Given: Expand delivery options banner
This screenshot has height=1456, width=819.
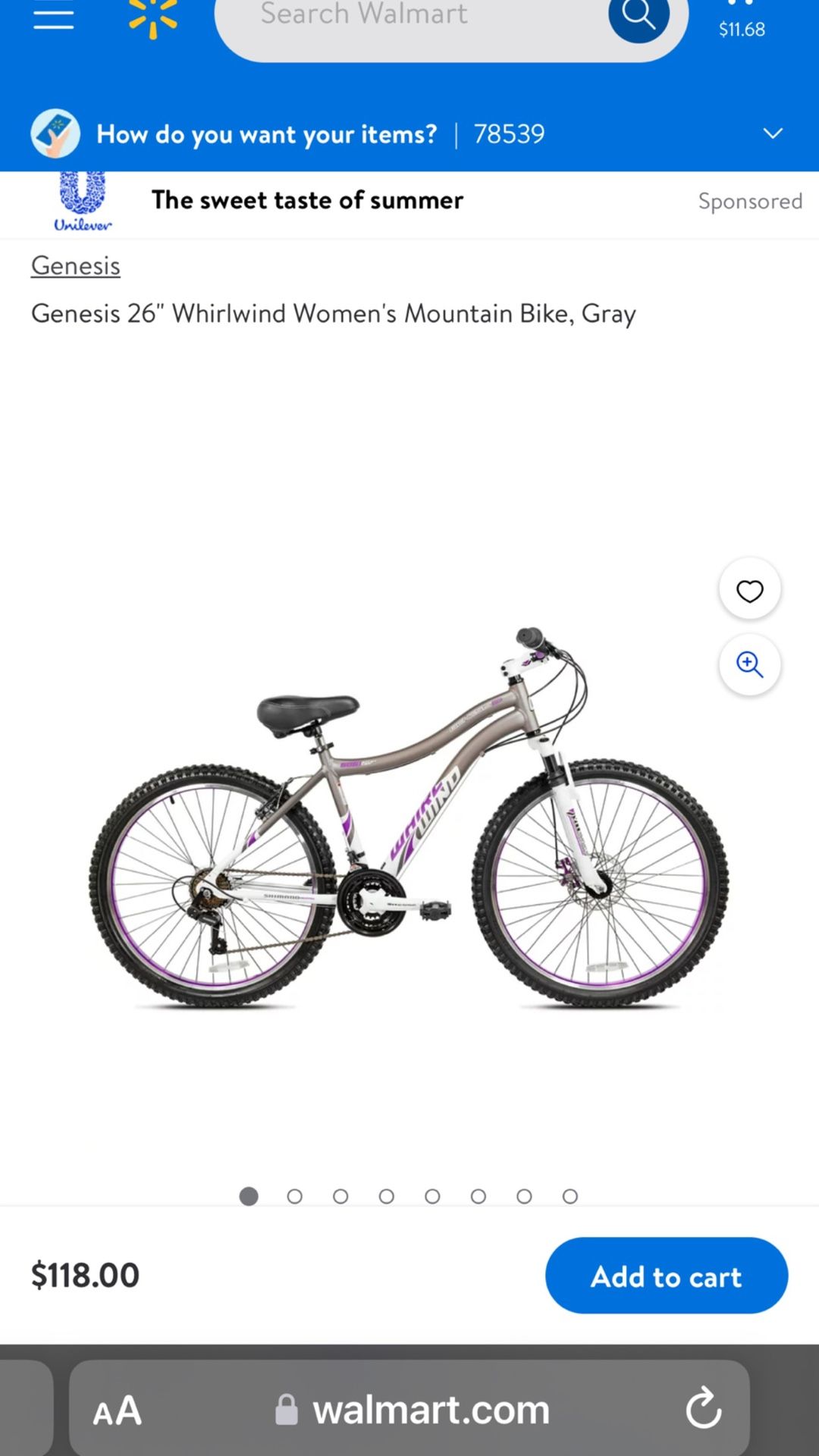Looking at the screenshot, I should (x=266, y=133).
